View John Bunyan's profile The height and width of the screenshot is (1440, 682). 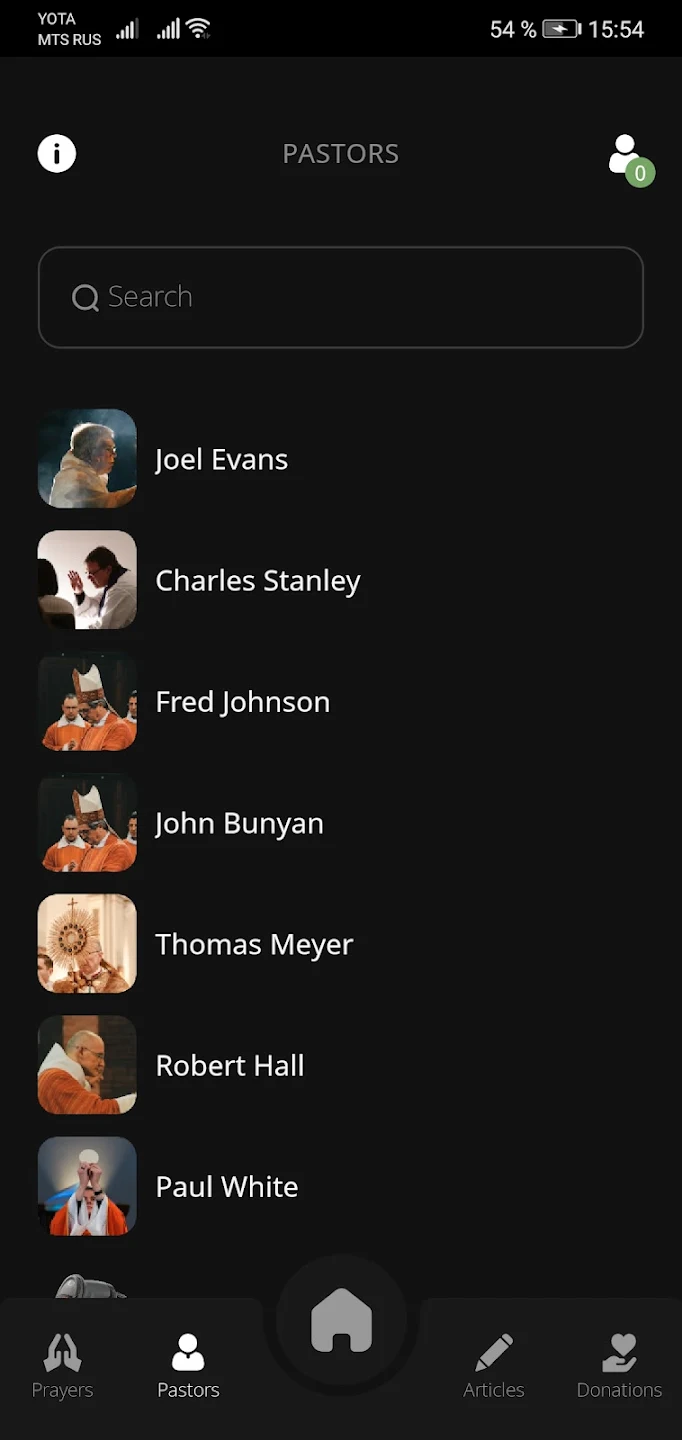pos(239,823)
